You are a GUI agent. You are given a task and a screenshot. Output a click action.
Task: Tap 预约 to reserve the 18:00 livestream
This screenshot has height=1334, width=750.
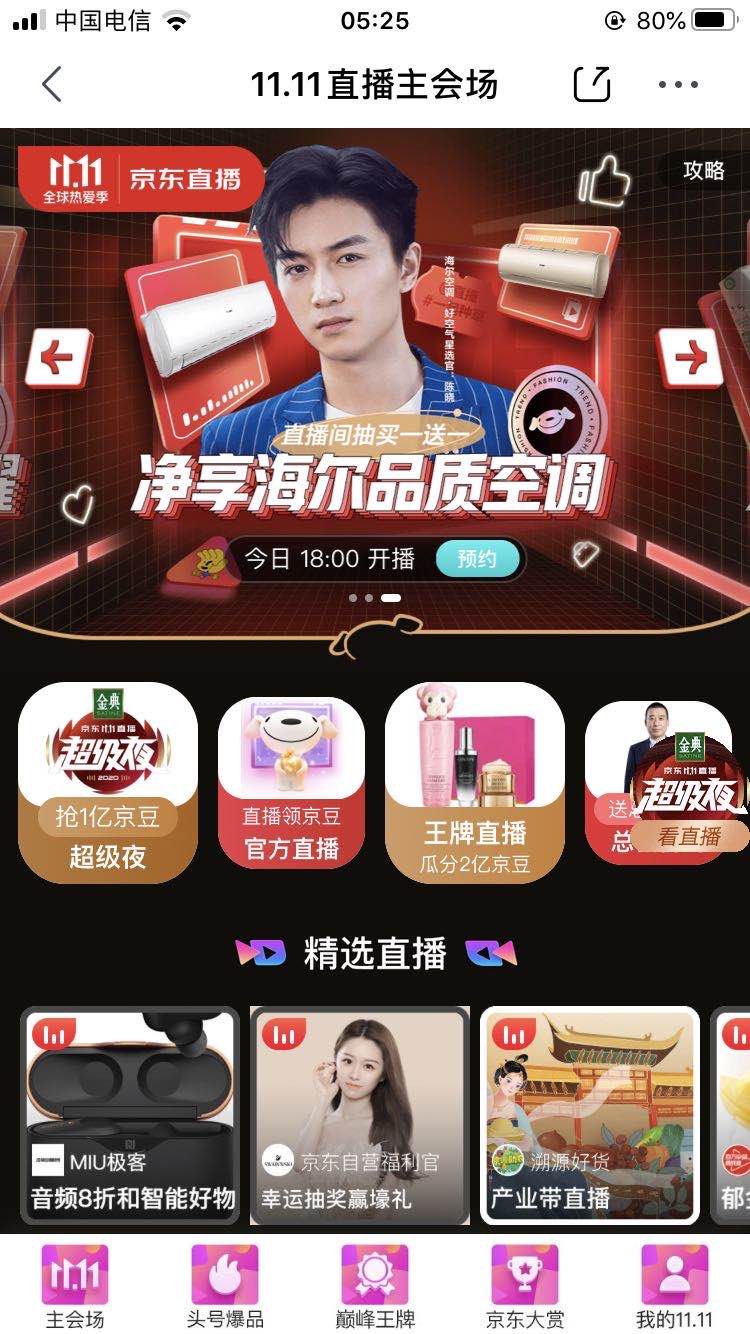[478, 559]
